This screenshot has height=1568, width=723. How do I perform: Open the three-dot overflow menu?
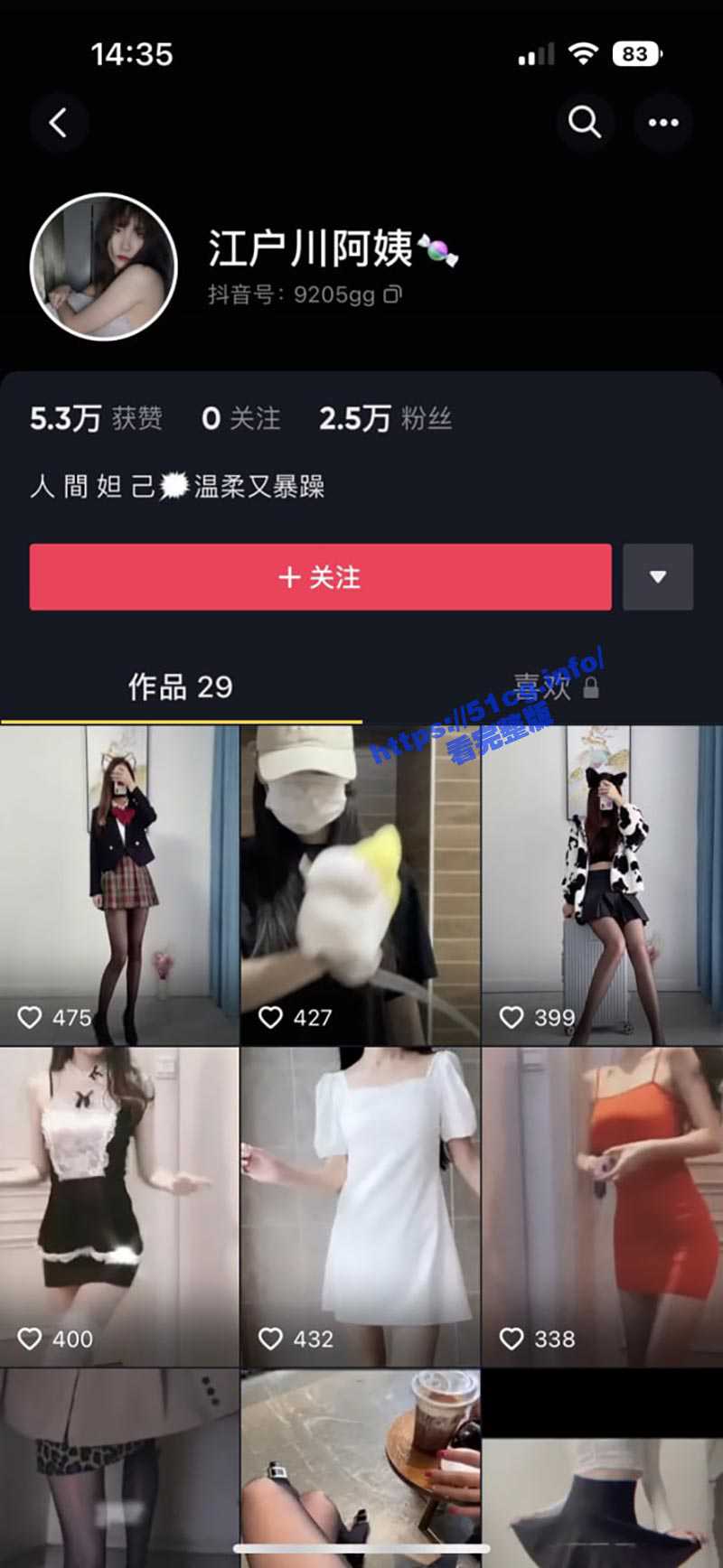click(x=663, y=123)
